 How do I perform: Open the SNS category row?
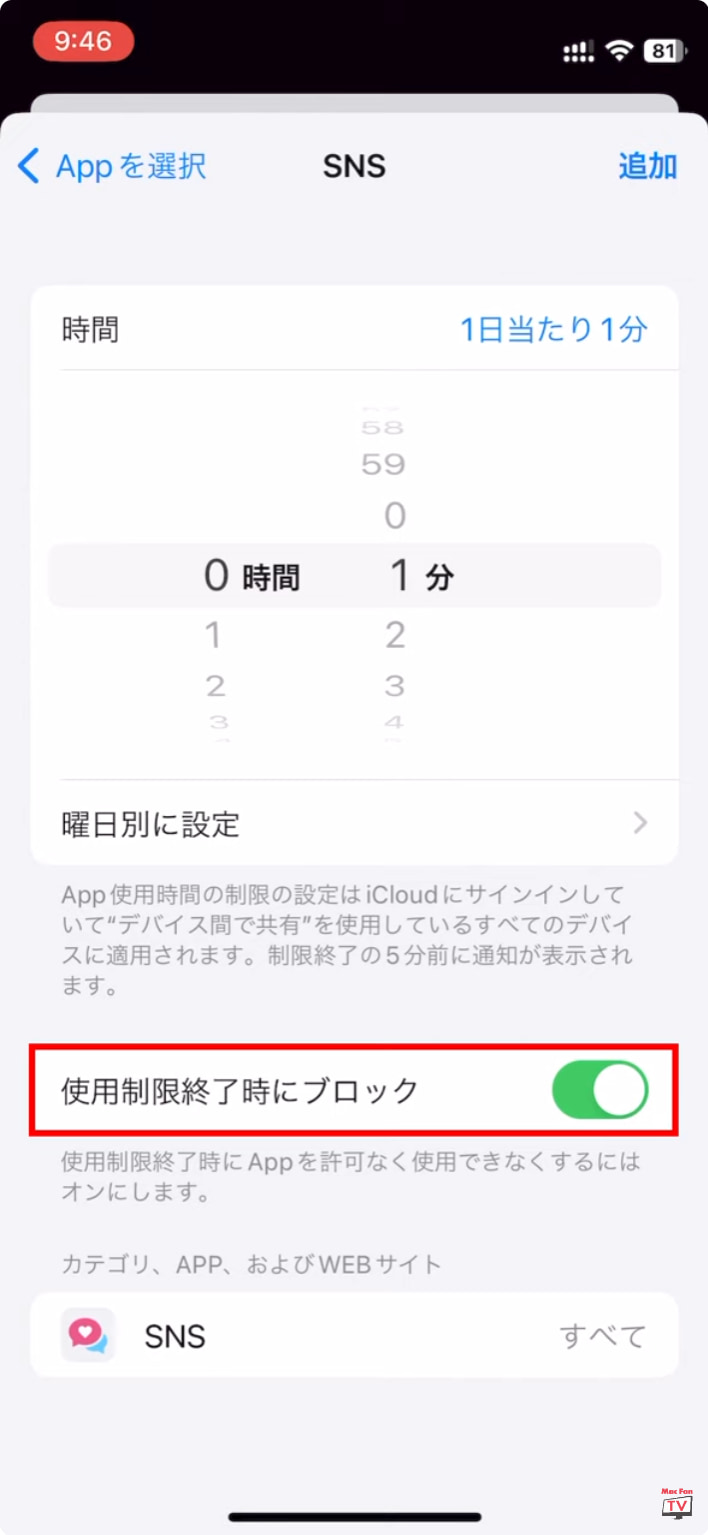click(x=354, y=1335)
